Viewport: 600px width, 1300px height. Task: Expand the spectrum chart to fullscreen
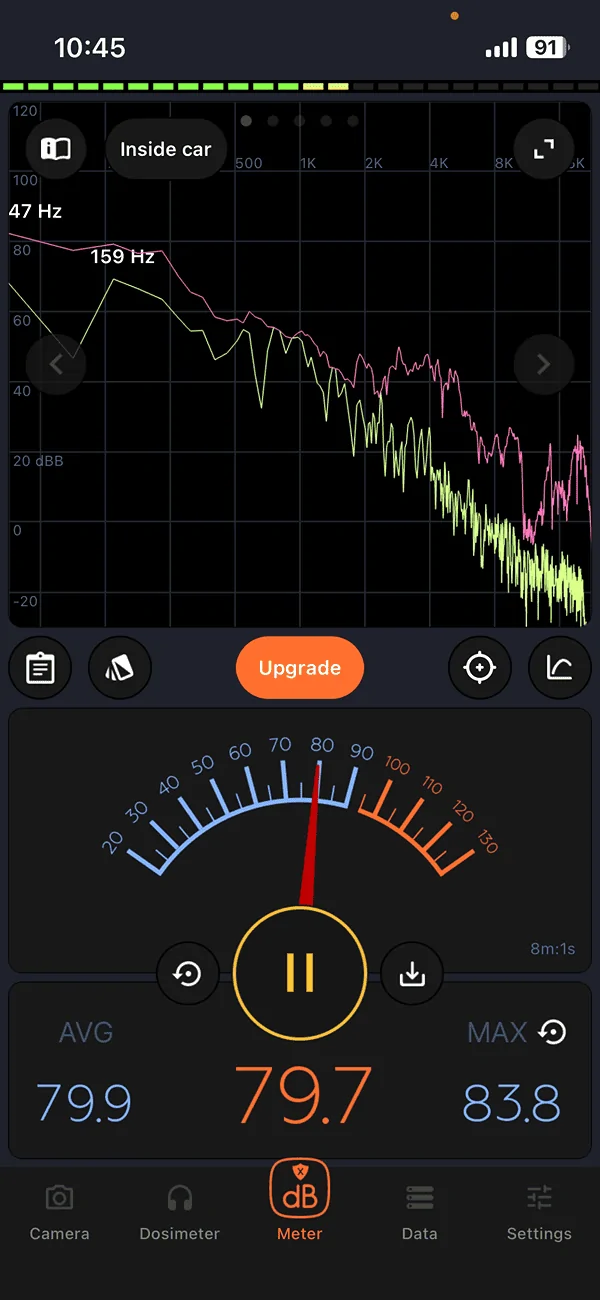[544, 150]
